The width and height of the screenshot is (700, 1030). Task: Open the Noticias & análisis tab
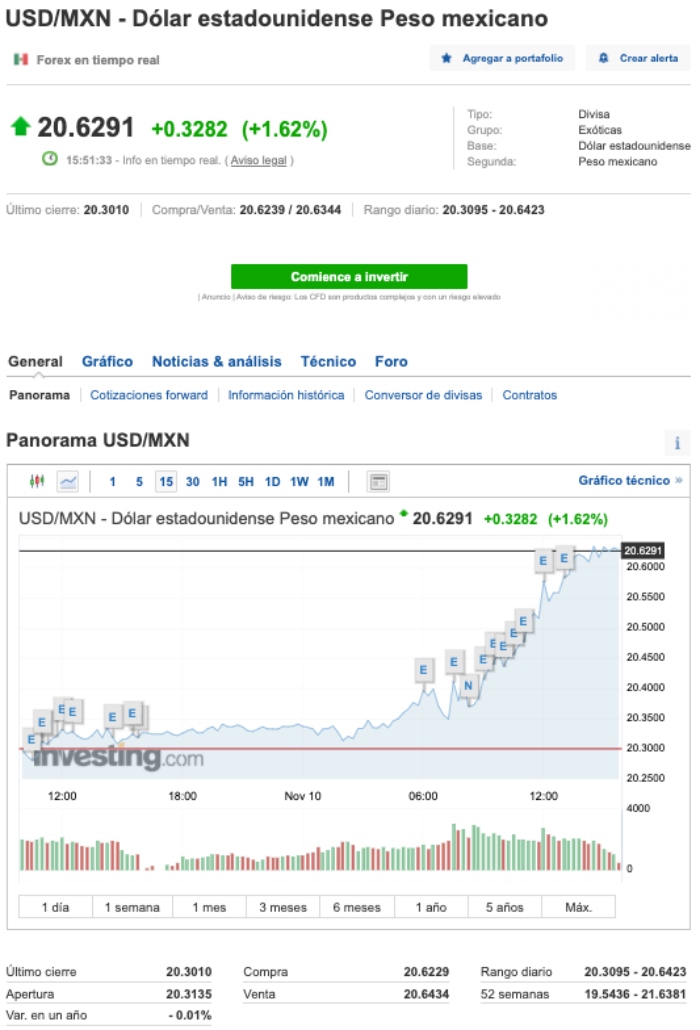[217, 361]
